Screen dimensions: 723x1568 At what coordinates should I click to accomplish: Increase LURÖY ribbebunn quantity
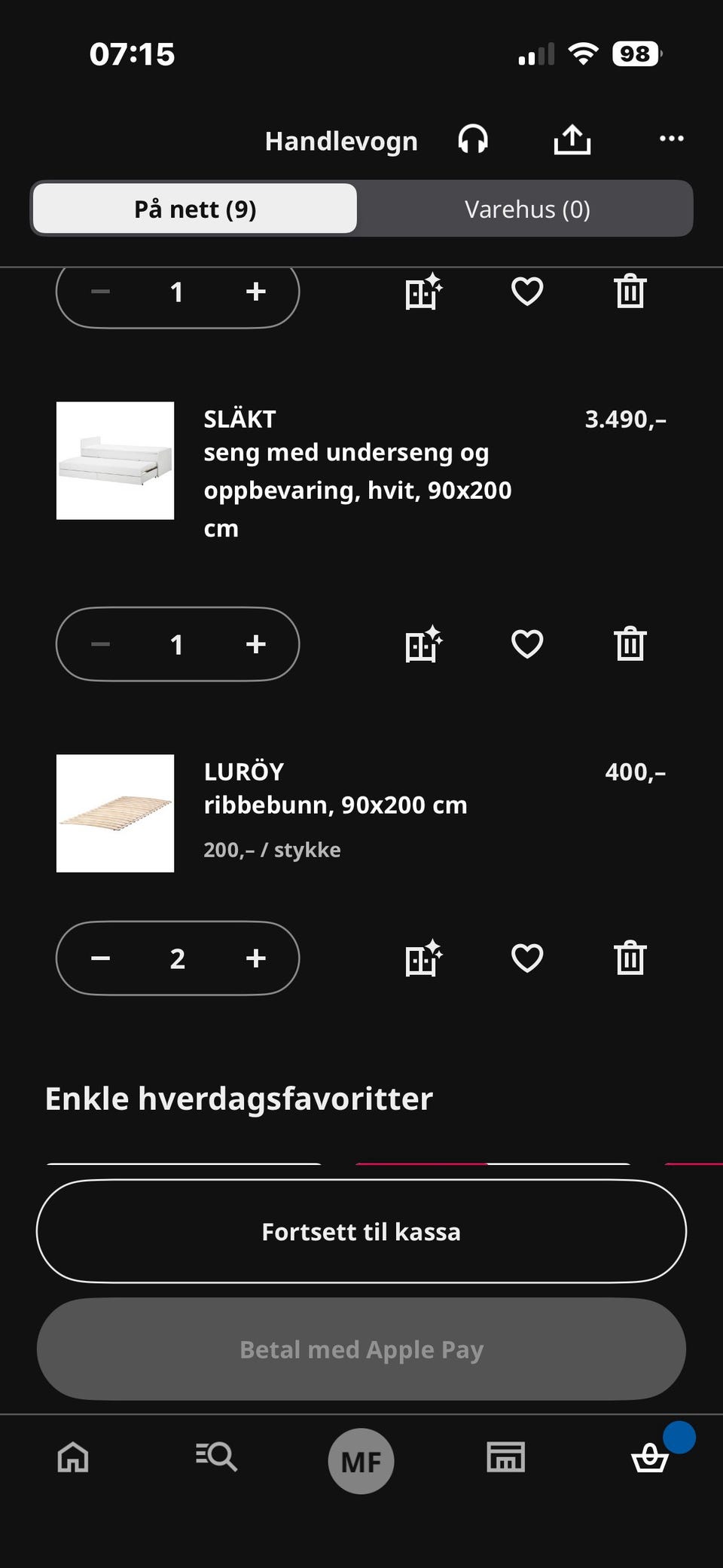[256, 958]
